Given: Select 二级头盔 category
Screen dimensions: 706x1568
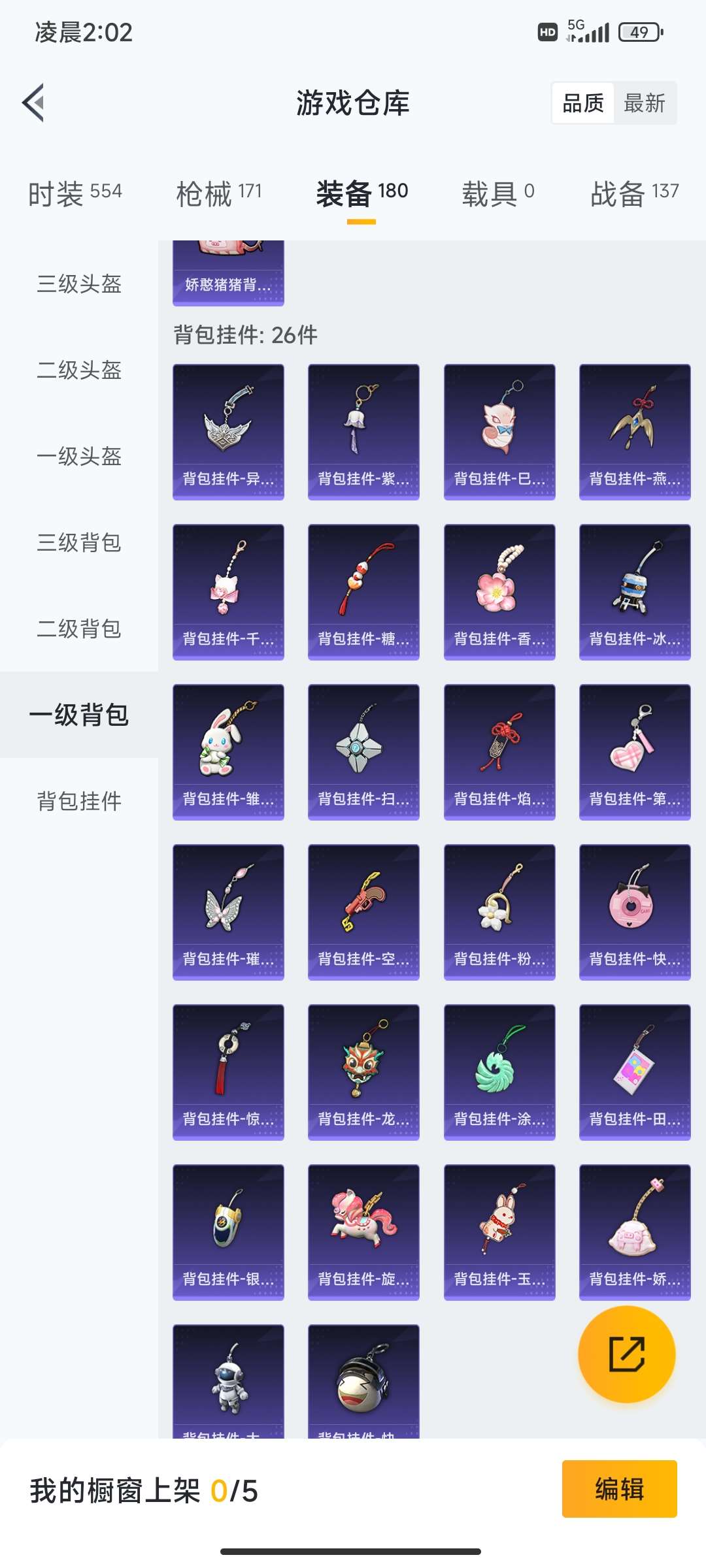Looking at the screenshot, I should click(x=79, y=370).
